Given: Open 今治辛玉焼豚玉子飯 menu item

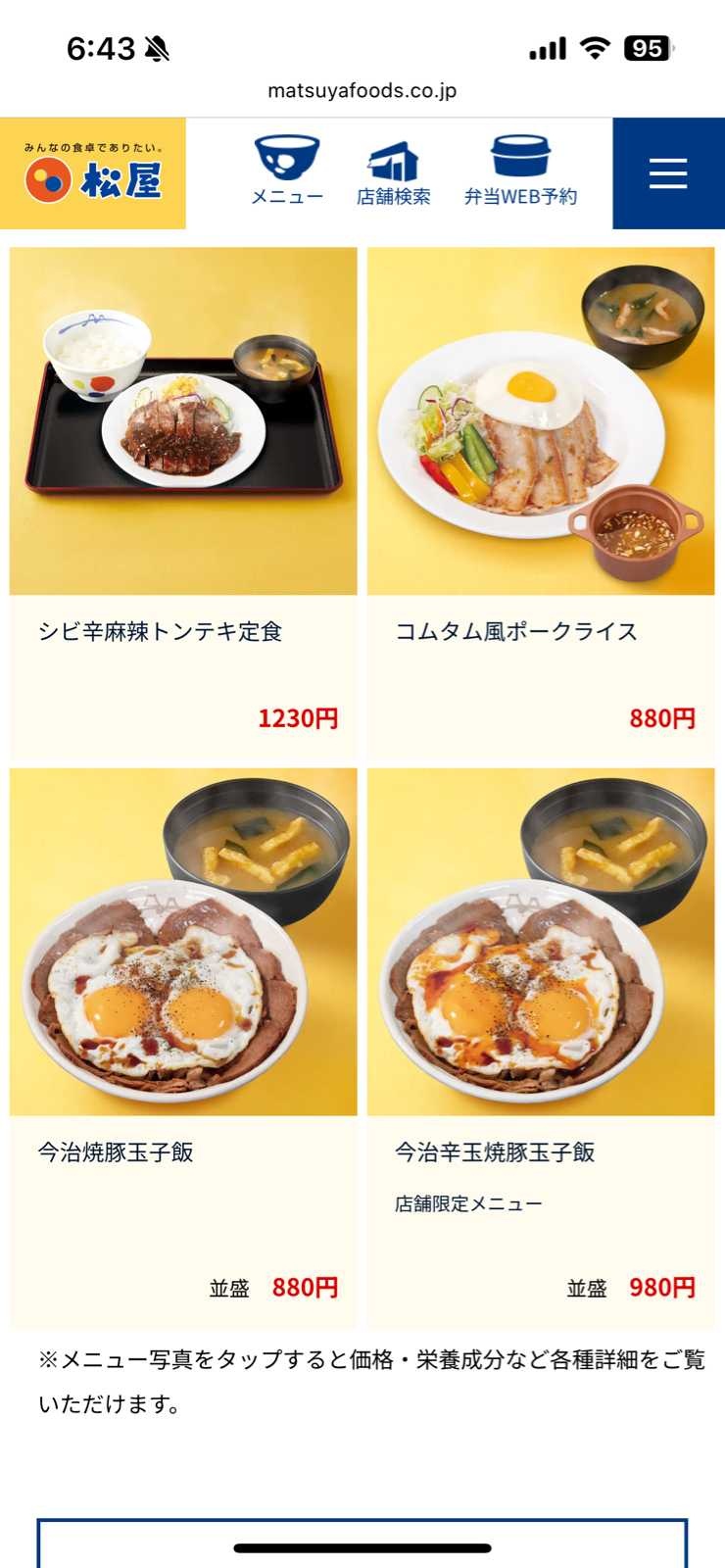Looking at the screenshot, I should tap(541, 942).
